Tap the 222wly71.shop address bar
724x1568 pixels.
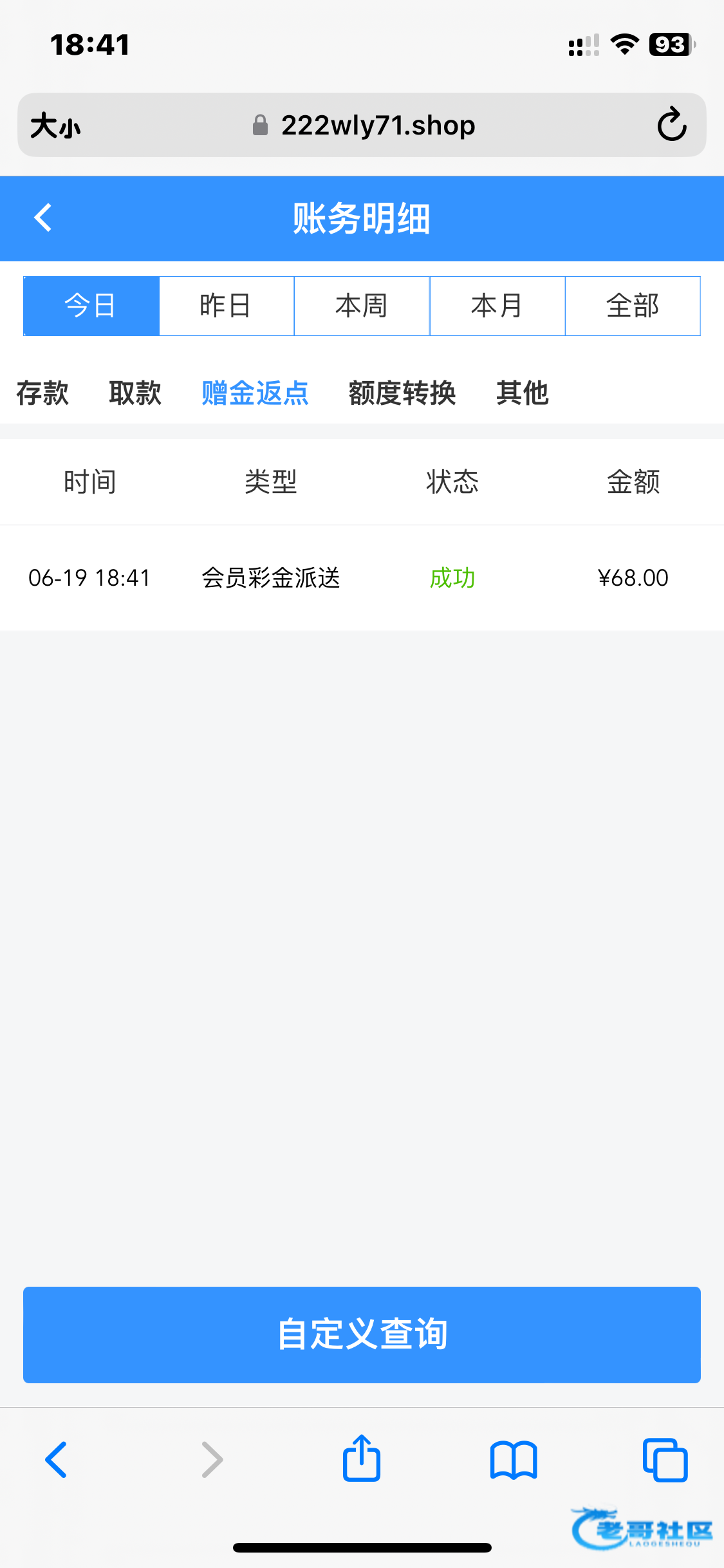378,125
